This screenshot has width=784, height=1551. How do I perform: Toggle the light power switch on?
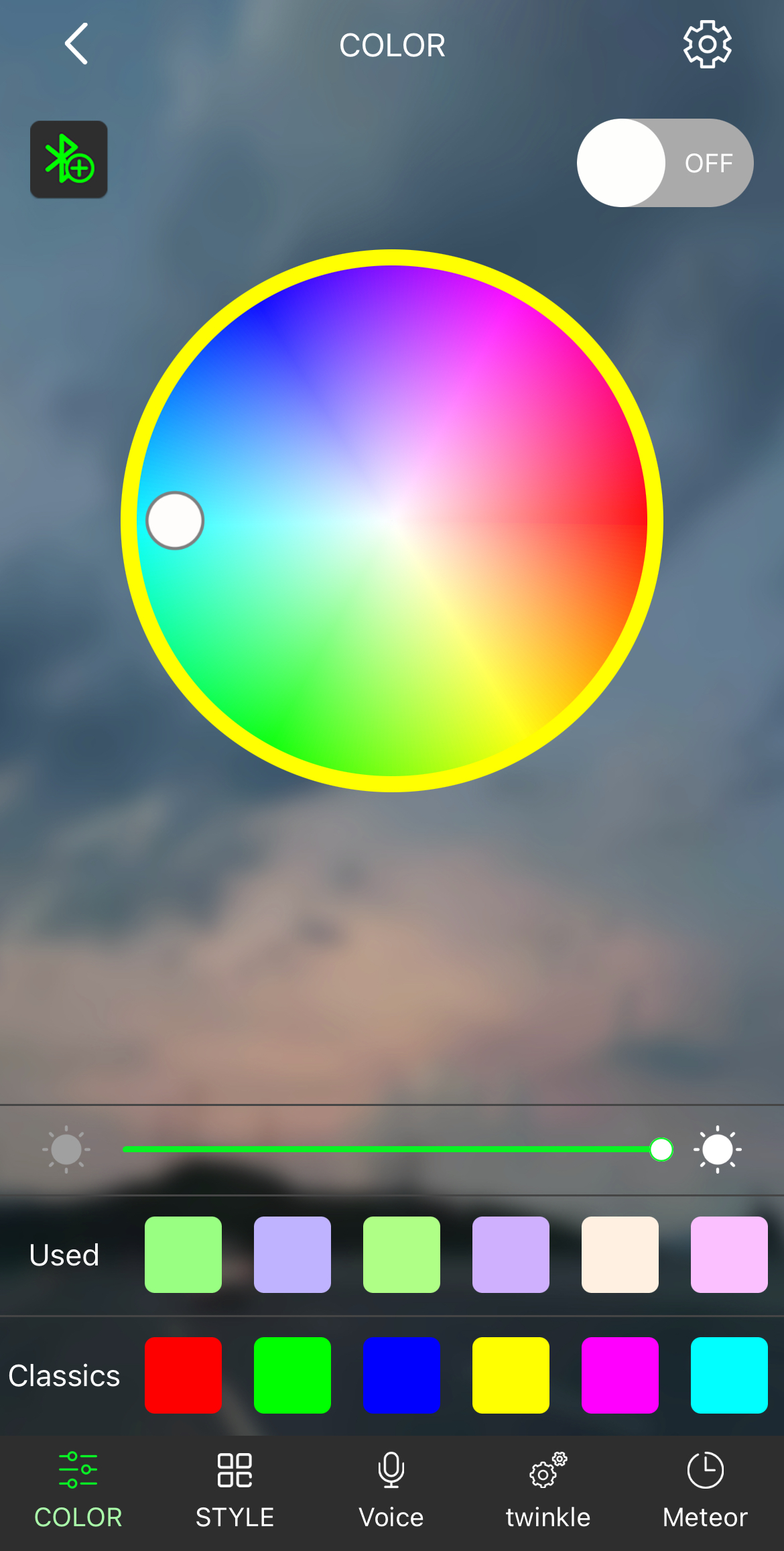(x=665, y=163)
